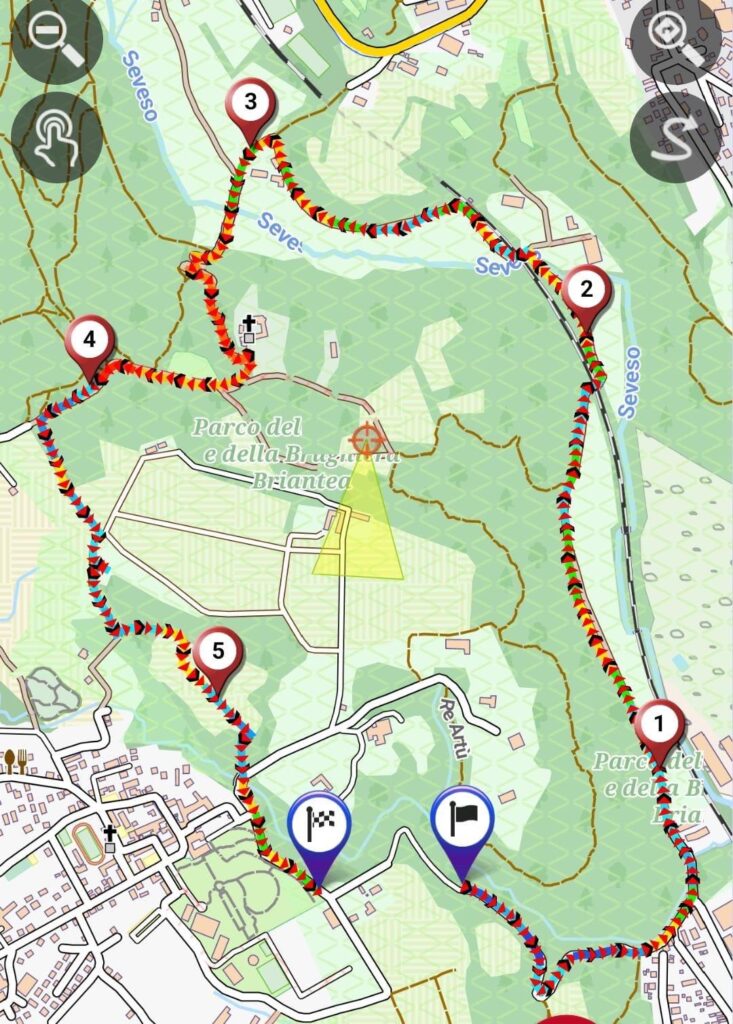Tap the rotating magnifier zoom button
The height and width of the screenshot is (1024, 733).
[674, 41]
